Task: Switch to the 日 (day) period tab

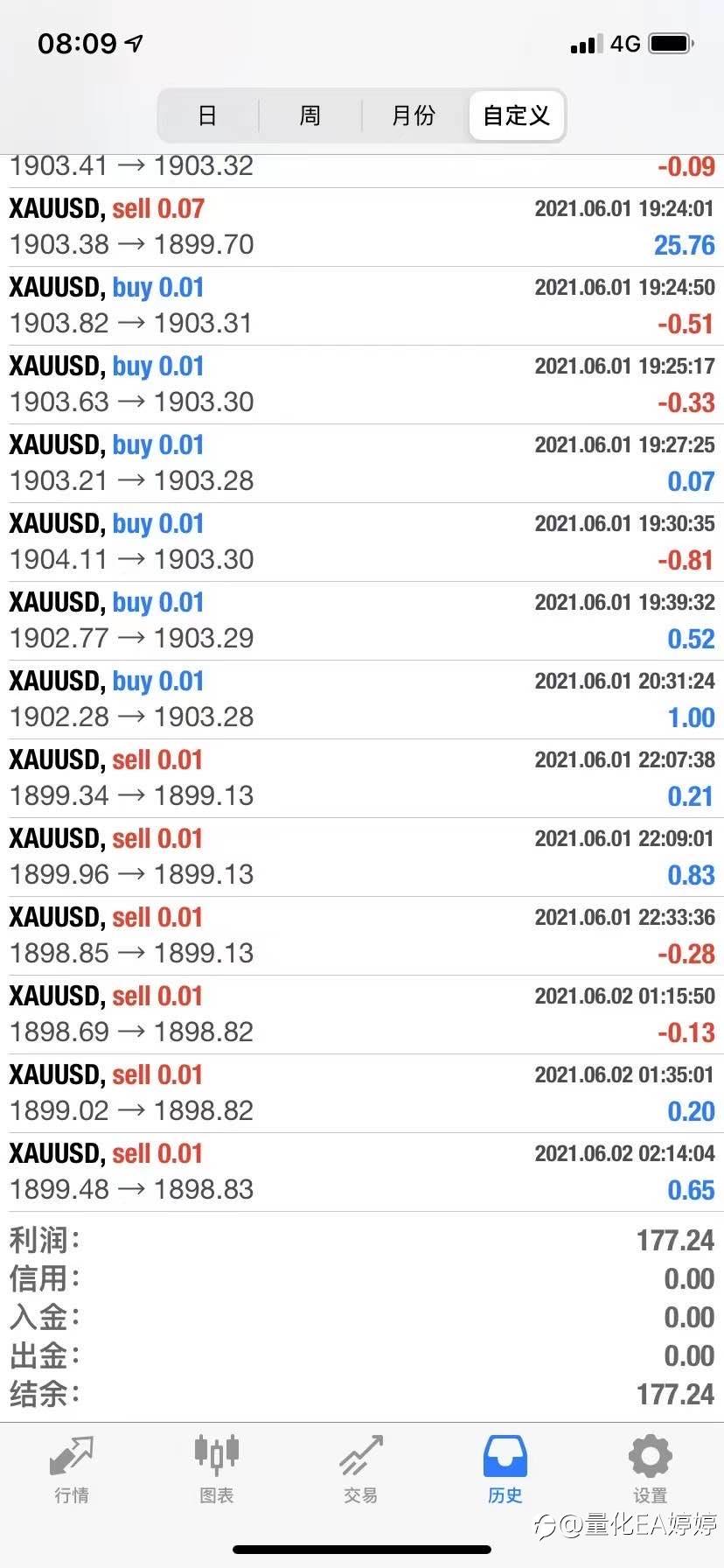Action: click(x=208, y=115)
